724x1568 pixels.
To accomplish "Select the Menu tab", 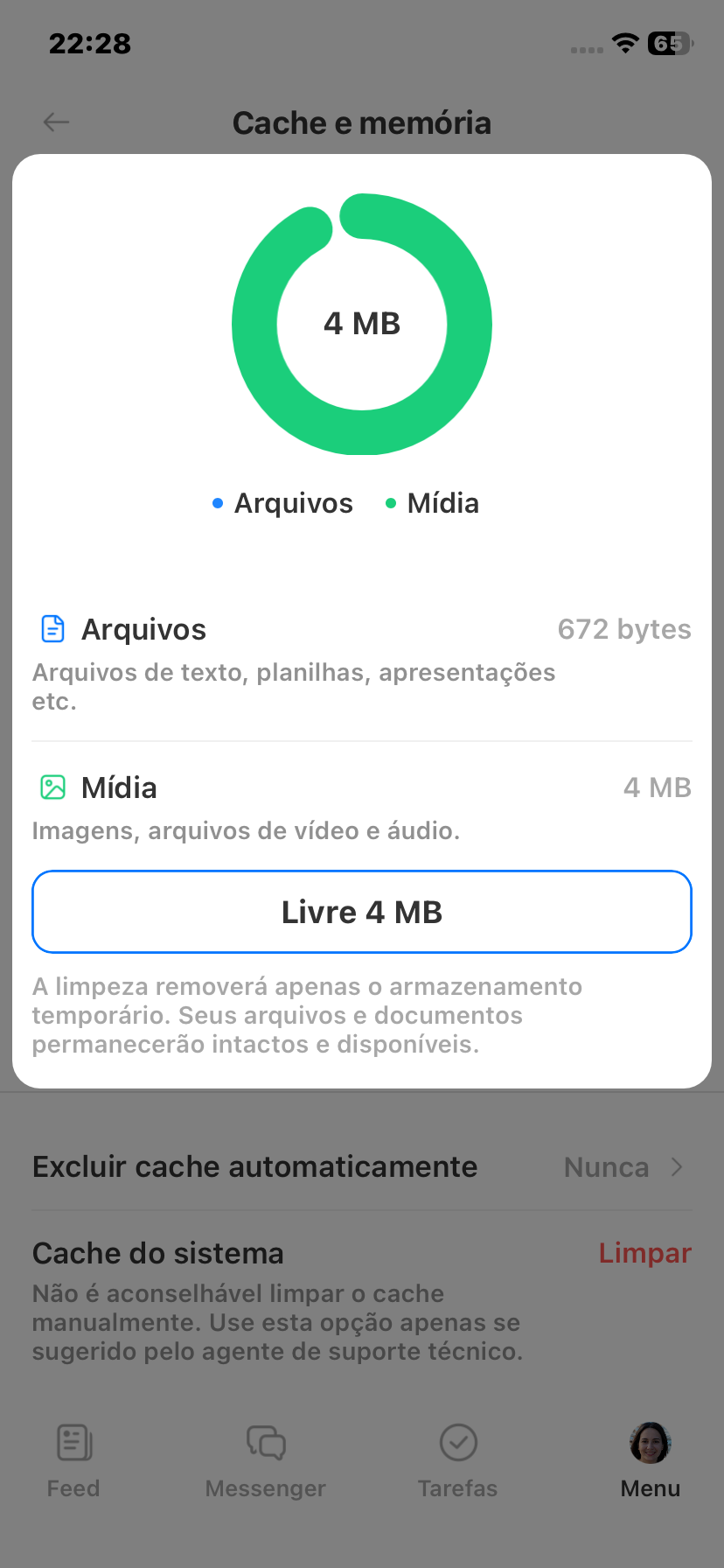I will (650, 1459).
